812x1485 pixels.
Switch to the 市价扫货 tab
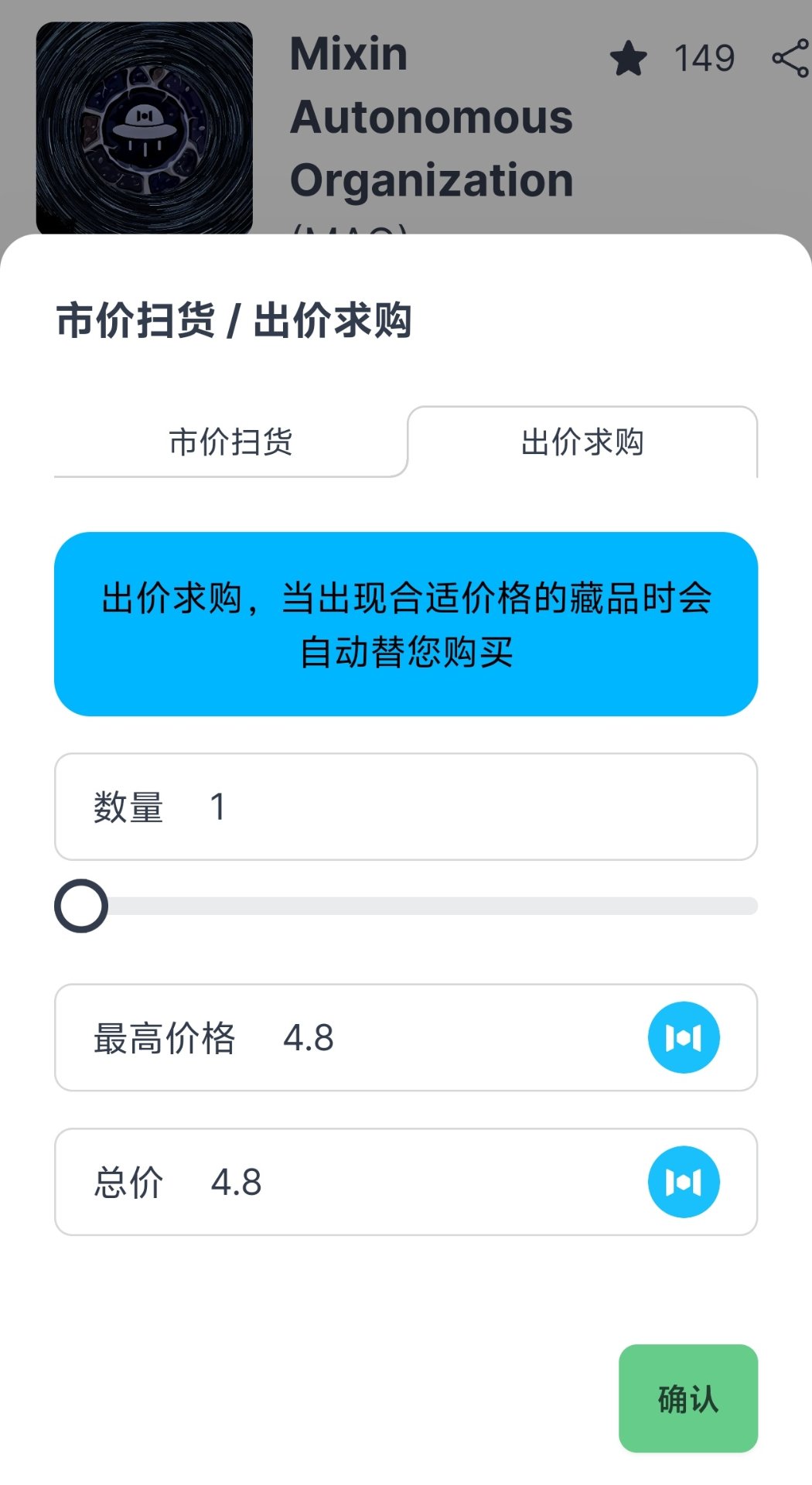pos(230,442)
